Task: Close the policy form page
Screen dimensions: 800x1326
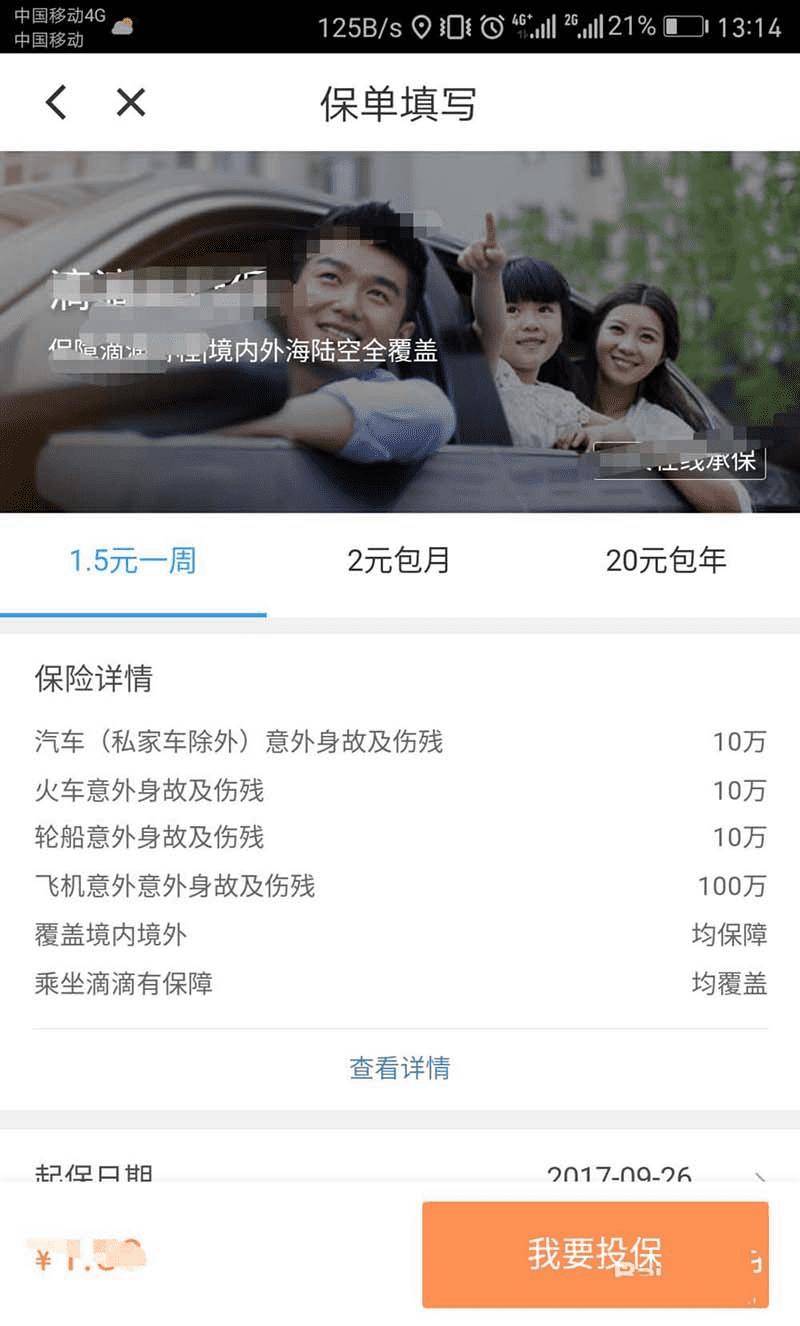Action: tap(131, 102)
